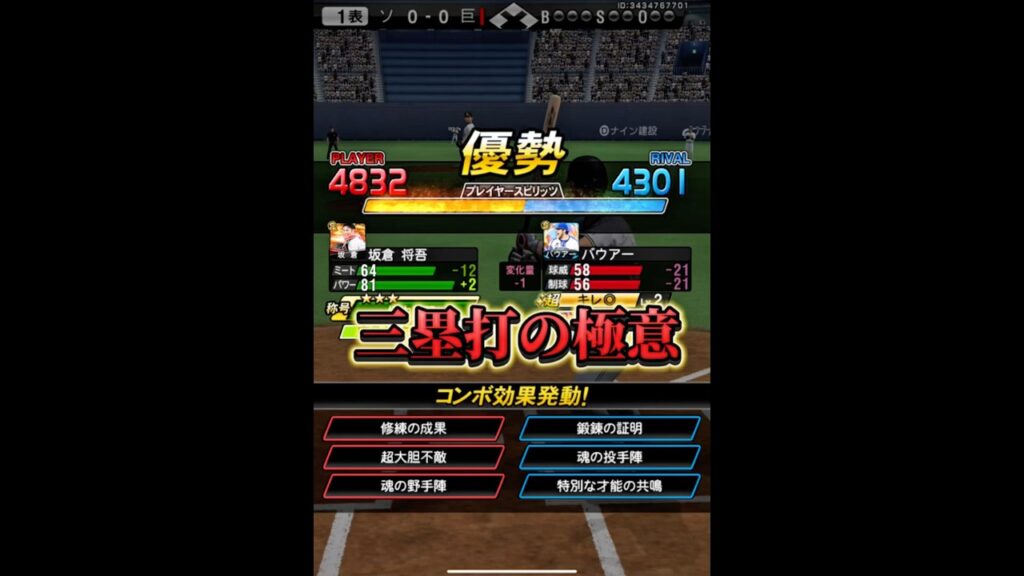This screenshot has height=576, width=1024.
Task: Tap the 魂の投手陣 combo effect
Action: [x=609, y=457]
